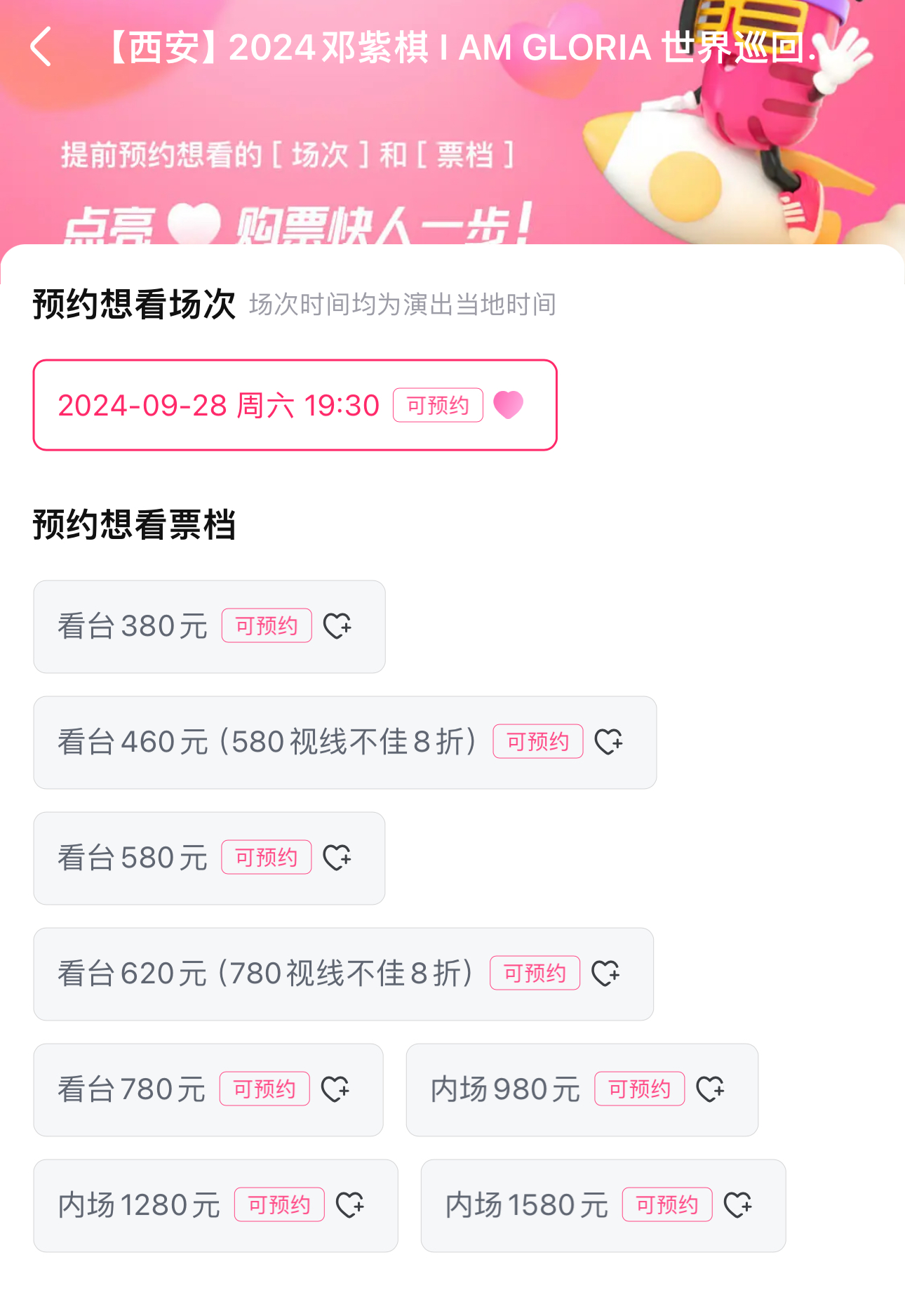Reserve 看台460元 (580视线不佳8折) tier

pos(344,742)
